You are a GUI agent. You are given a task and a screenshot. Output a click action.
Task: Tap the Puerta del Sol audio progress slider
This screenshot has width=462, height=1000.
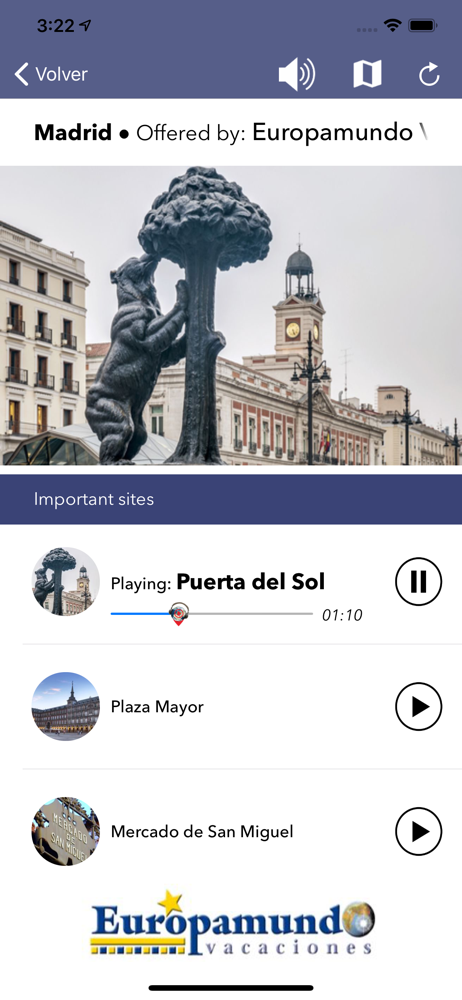pyautogui.click(x=212, y=614)
